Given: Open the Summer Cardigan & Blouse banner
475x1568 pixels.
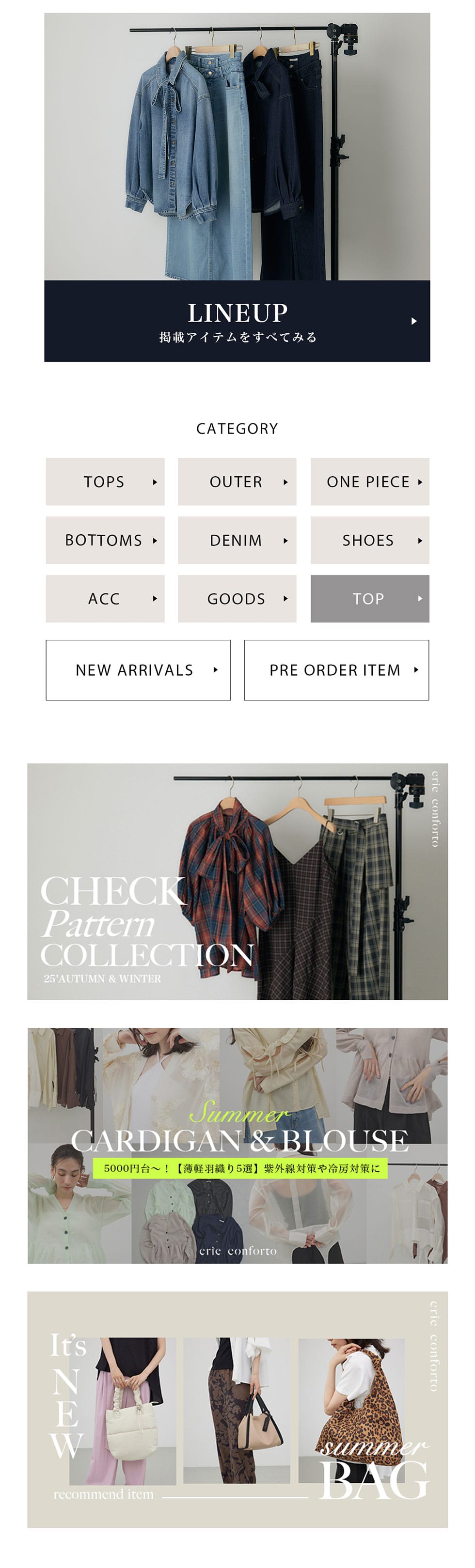Looking at the screenshot, I should point(237,1145).
